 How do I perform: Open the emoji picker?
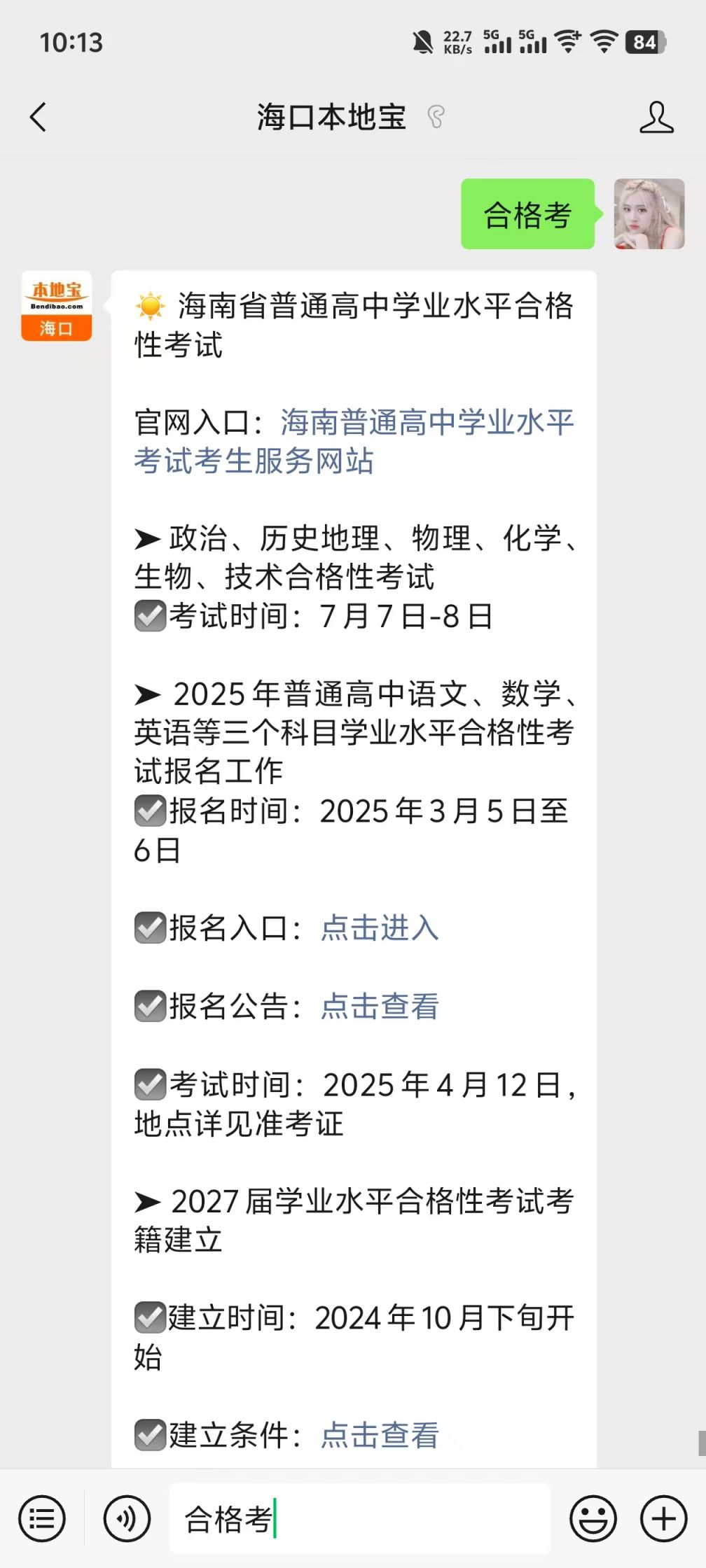tap(593, 1519)
